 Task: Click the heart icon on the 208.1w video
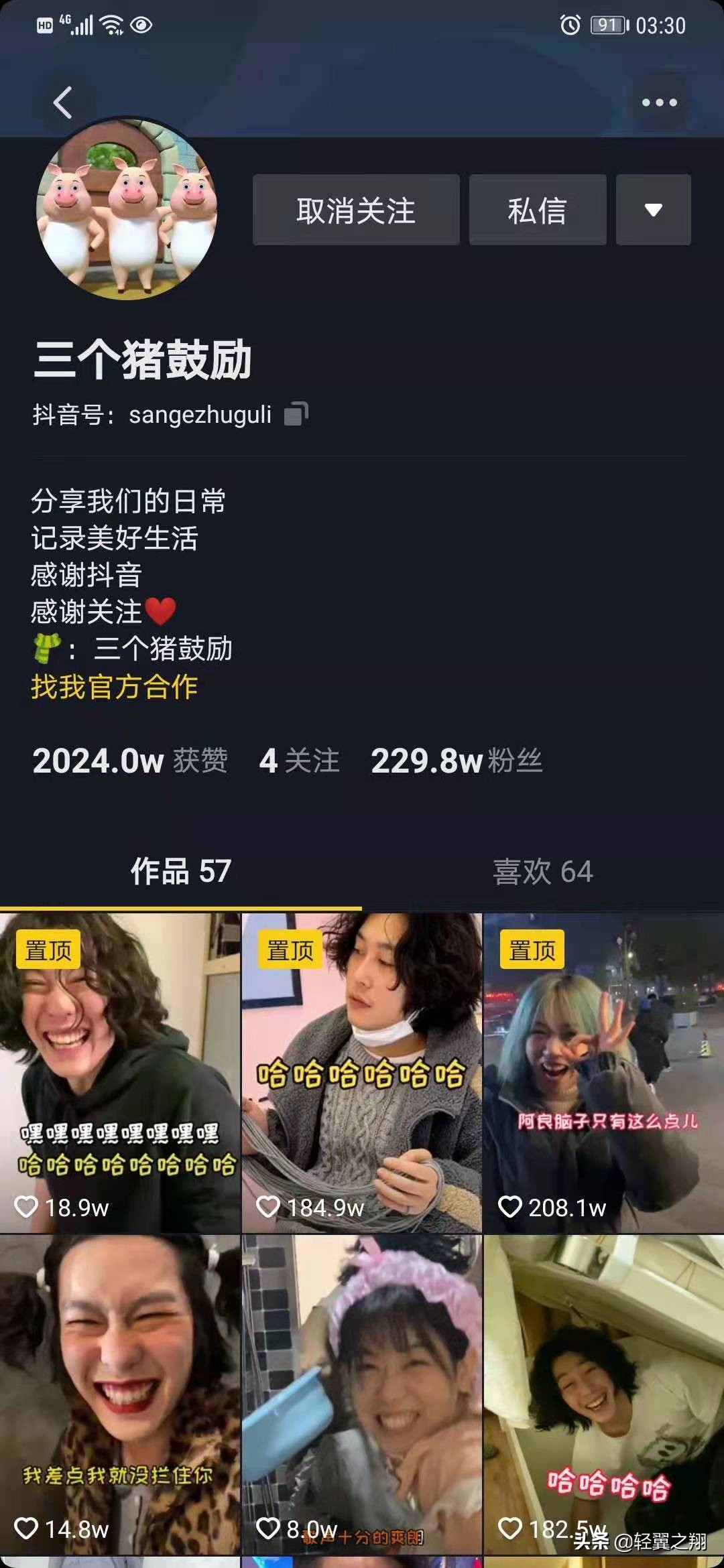(511, 1206)
